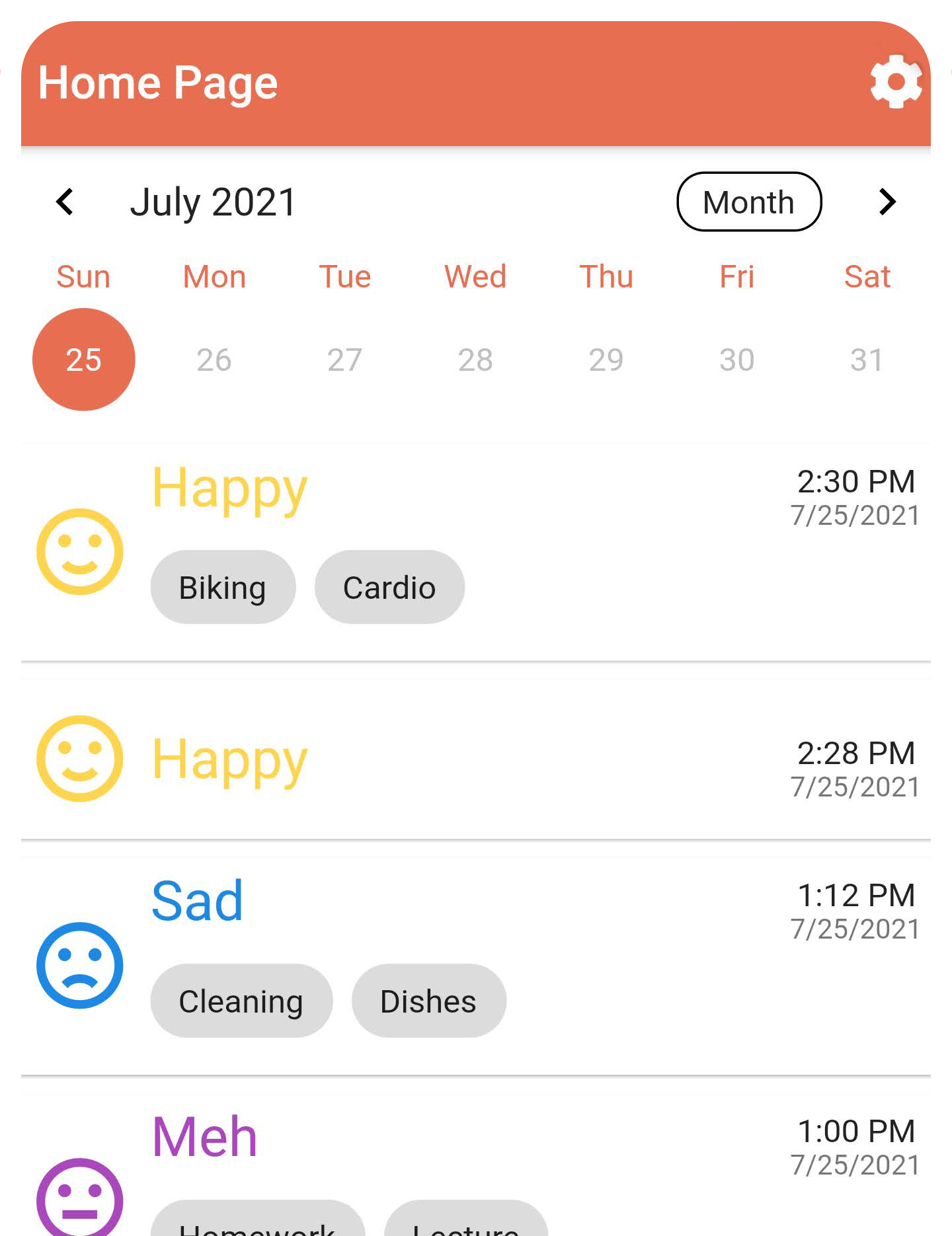Viewport: 952px width, 1236px height.
Task: Go to the next week
Action: (x=887, y=202)
